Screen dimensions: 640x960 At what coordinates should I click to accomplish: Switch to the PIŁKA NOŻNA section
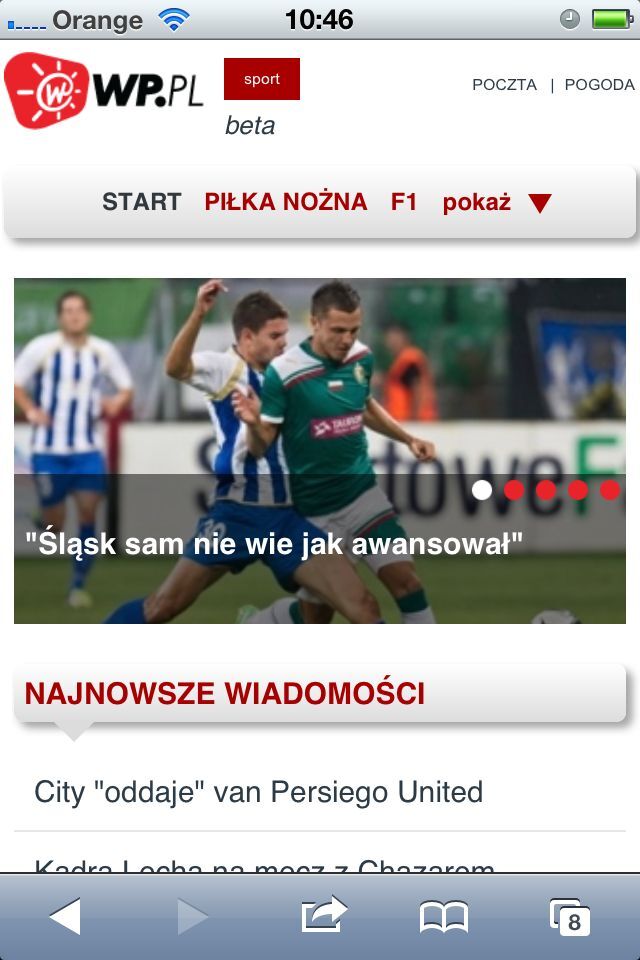(x=286, y=202)
